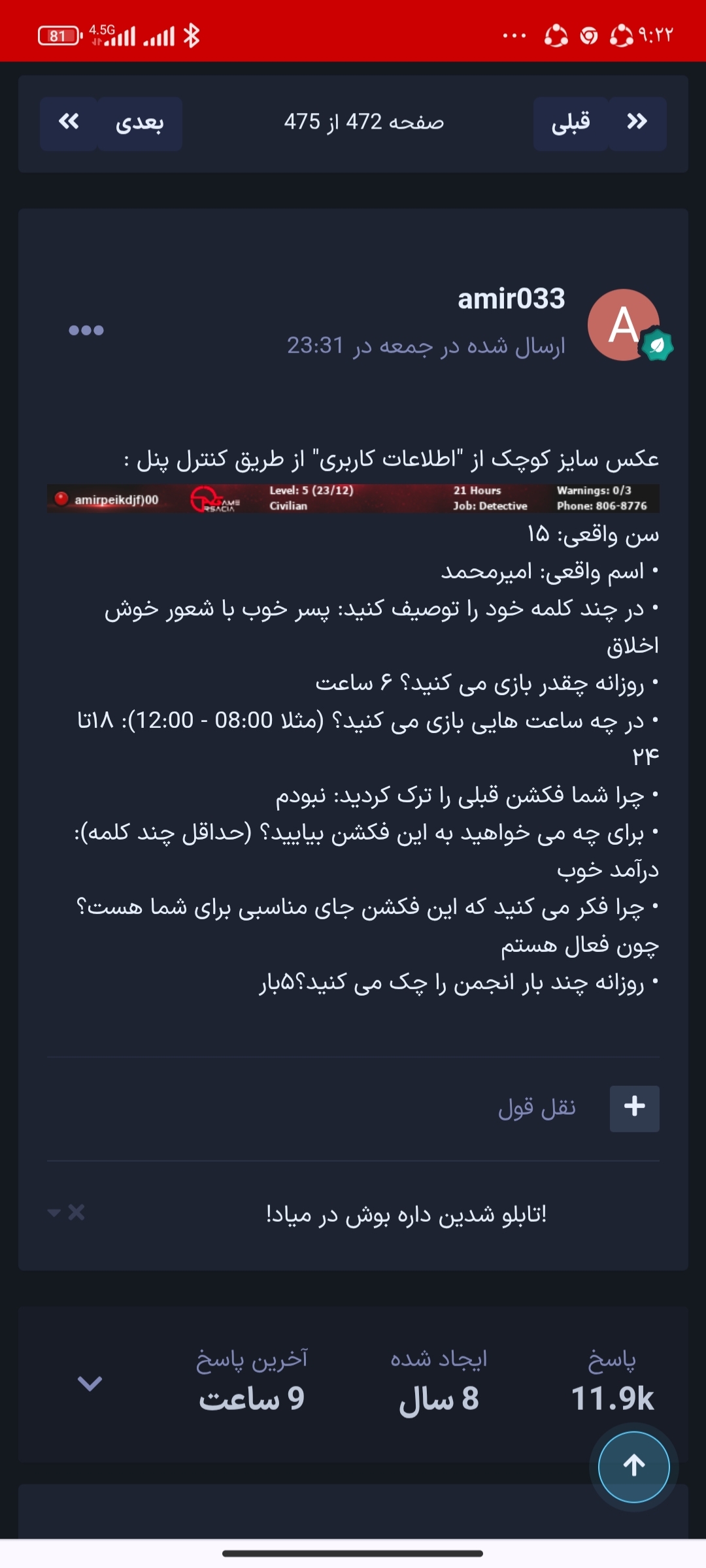
Task: Jump to the first page with double arrow beside قبلی
Action: point(637,123)
